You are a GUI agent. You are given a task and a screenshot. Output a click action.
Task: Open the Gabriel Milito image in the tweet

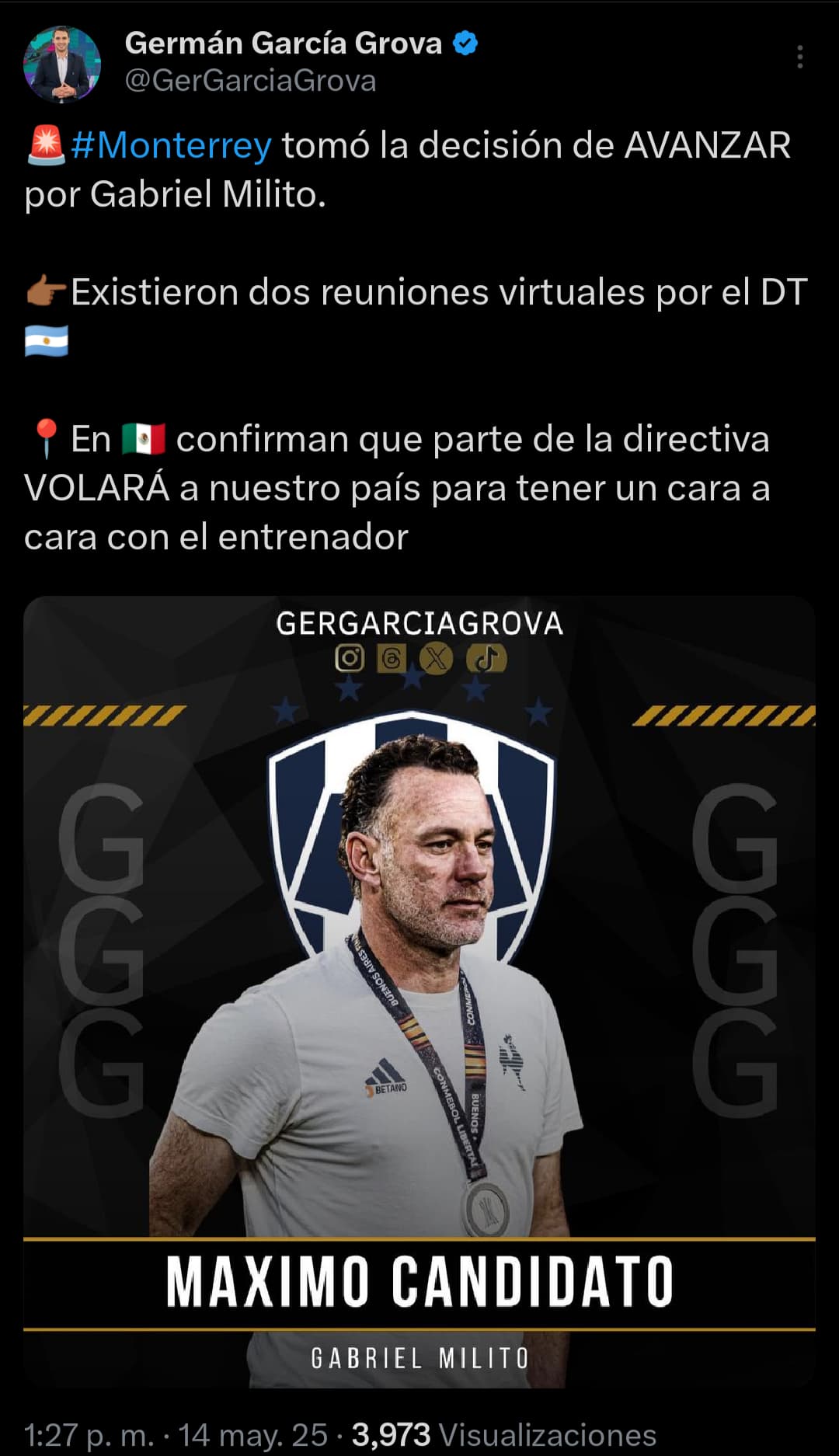pos(419,991)
